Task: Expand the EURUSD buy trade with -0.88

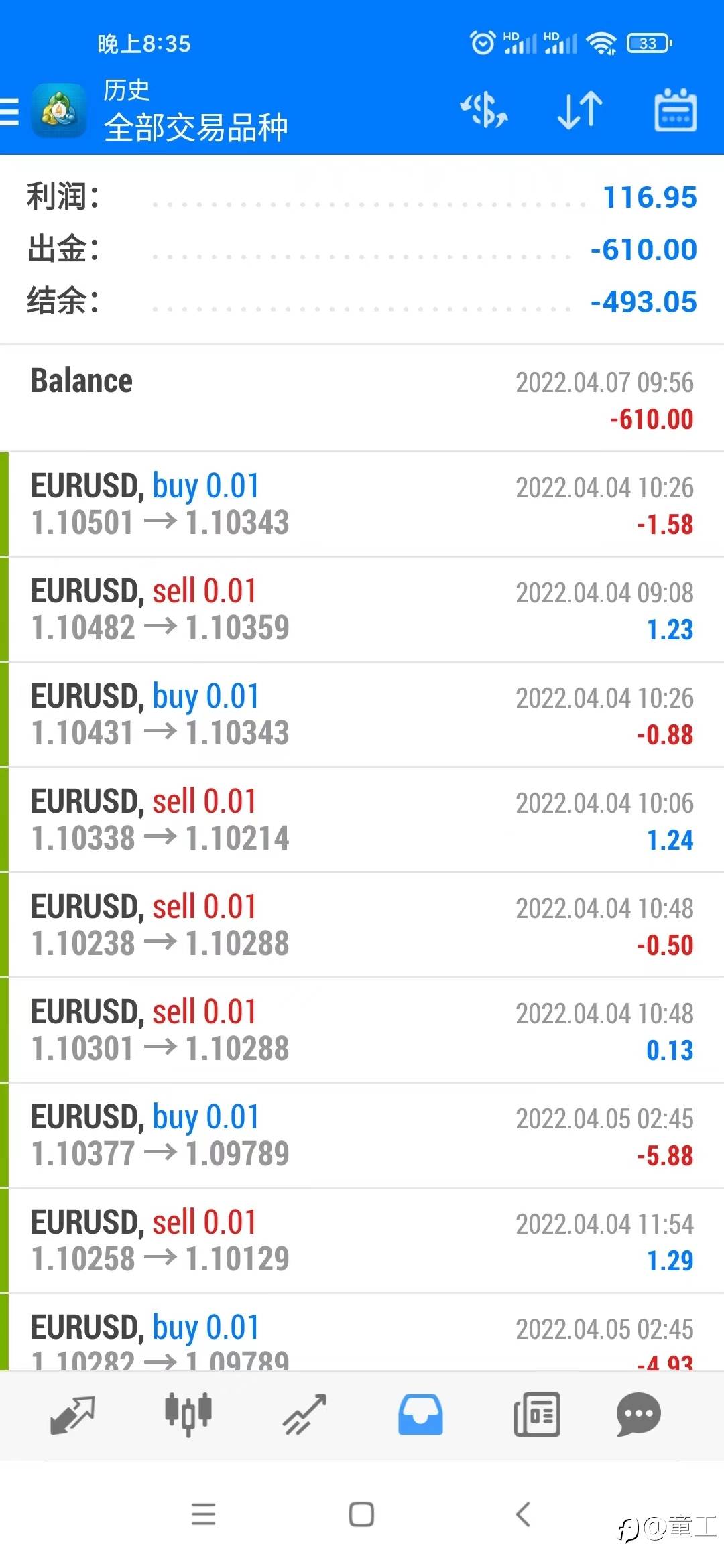Action: click(362, 714)
